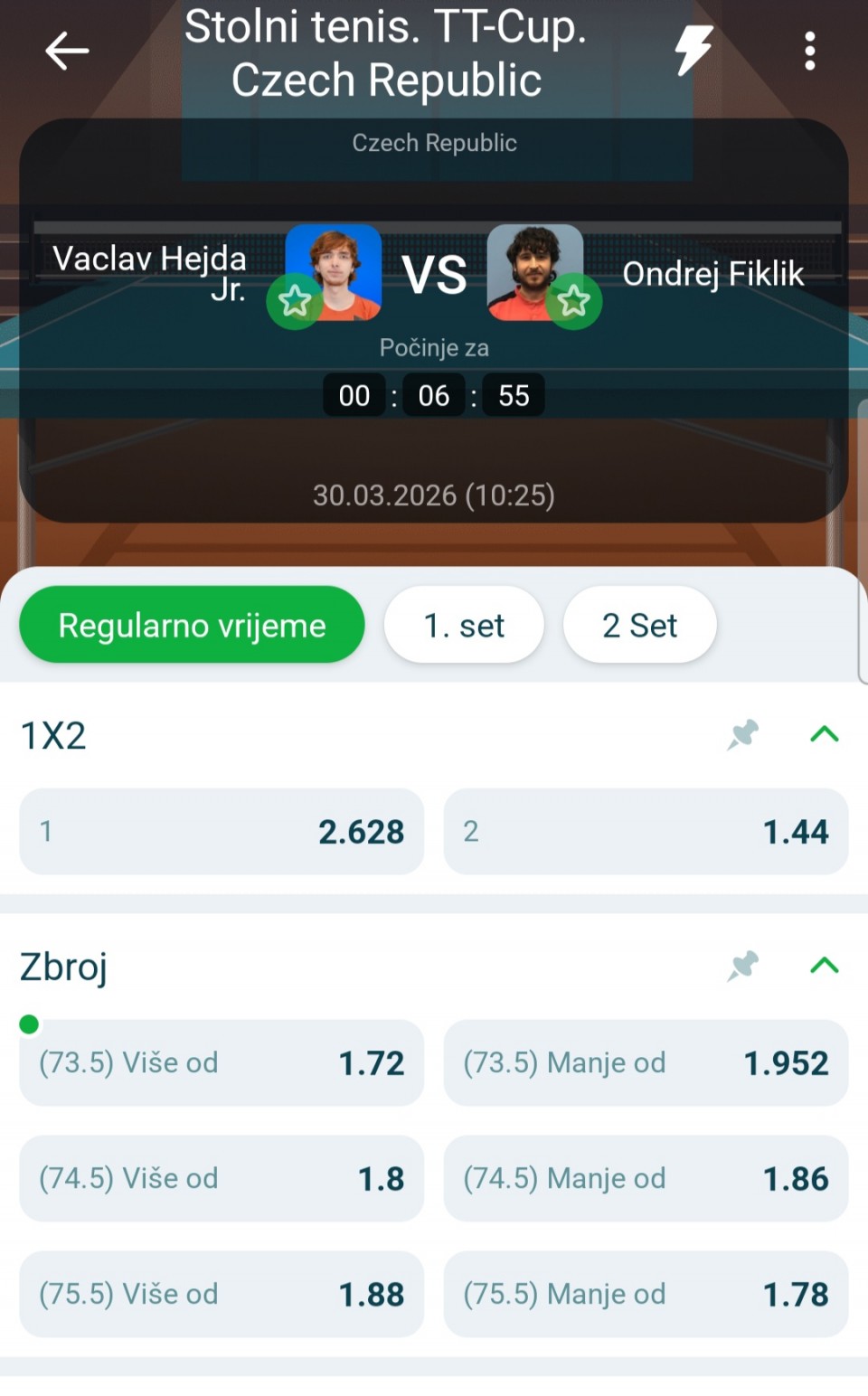The width and height of the screenshot is (868, 1396).
Task: Pin the Zbroj market
Action: pyautogui.click(x=743, y=966)
